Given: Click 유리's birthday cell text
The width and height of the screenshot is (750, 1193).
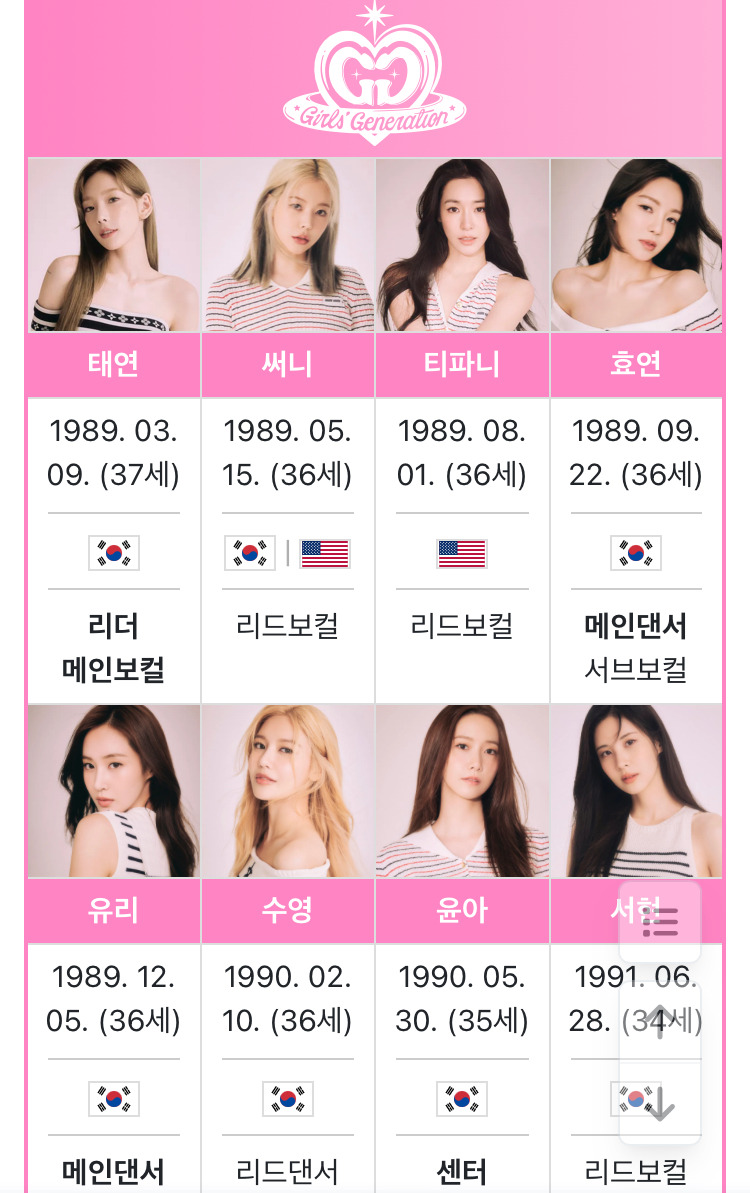Looking at the screenshot, I should click(113, 999).
